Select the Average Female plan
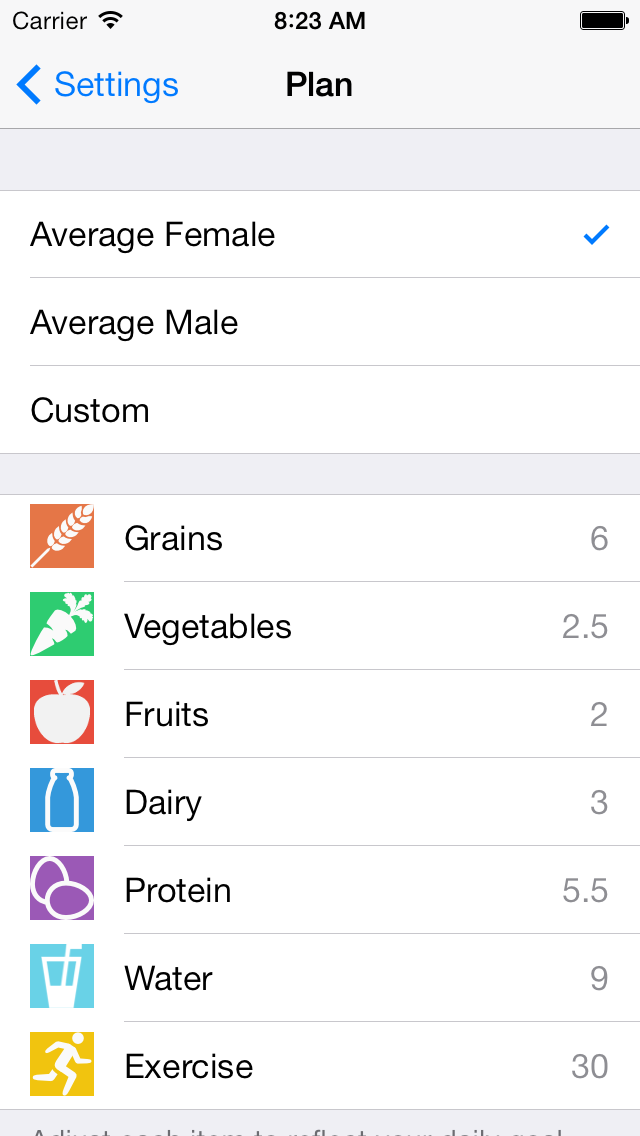This screenshot has height=1136, width=640. (320, 235)
